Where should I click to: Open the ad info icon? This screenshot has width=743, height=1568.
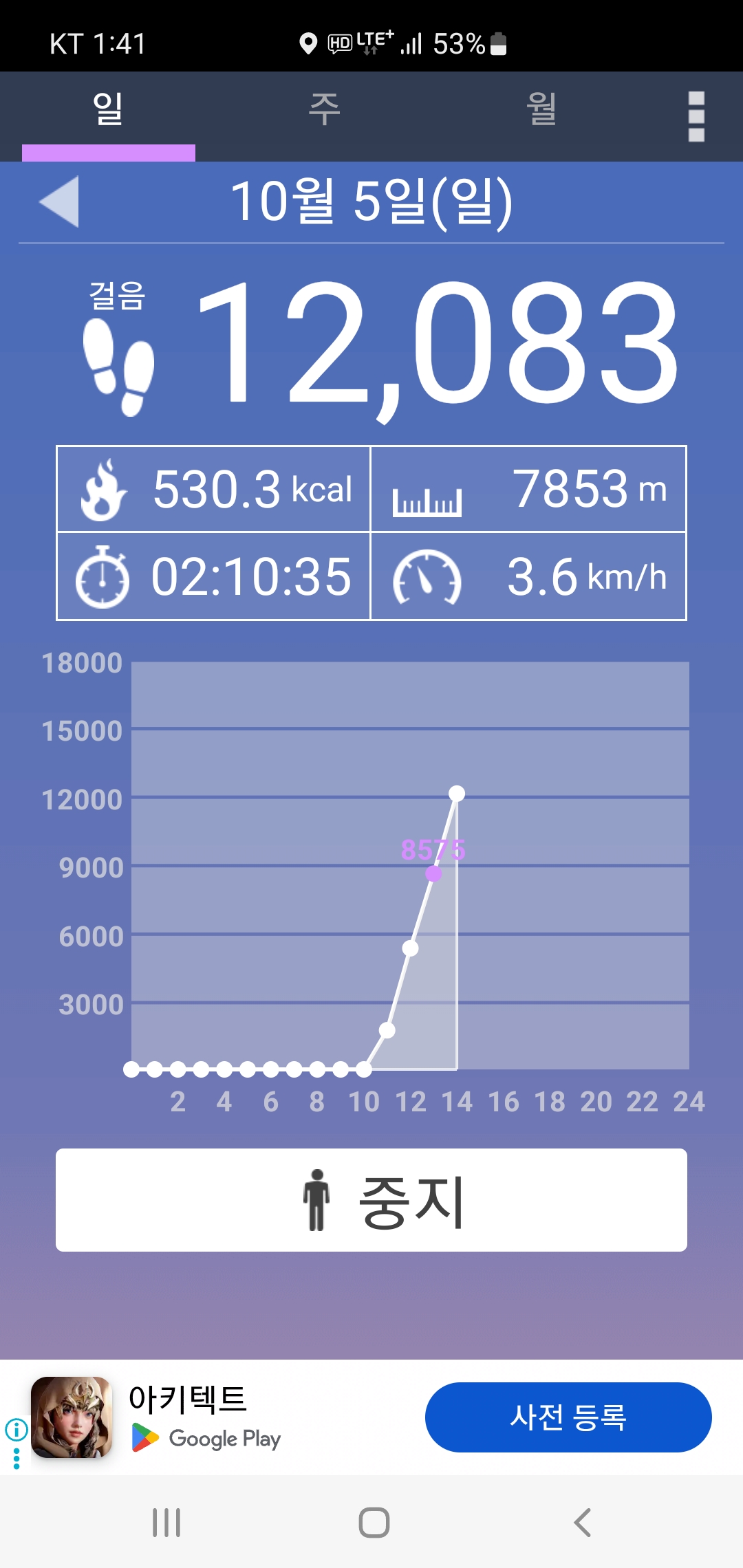click(17, 1430)
